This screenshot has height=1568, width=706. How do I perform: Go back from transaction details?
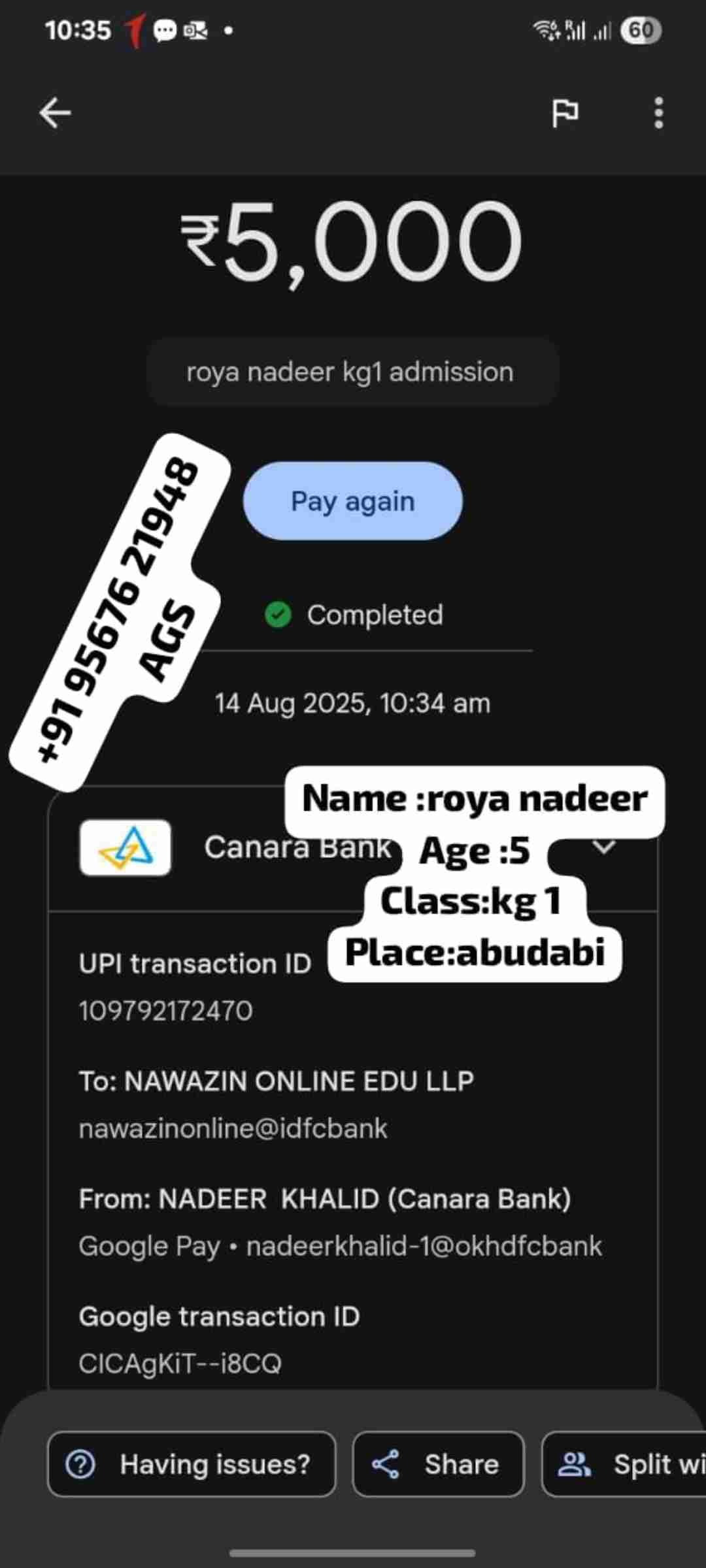pyautogui.click(x=55, y=113)
